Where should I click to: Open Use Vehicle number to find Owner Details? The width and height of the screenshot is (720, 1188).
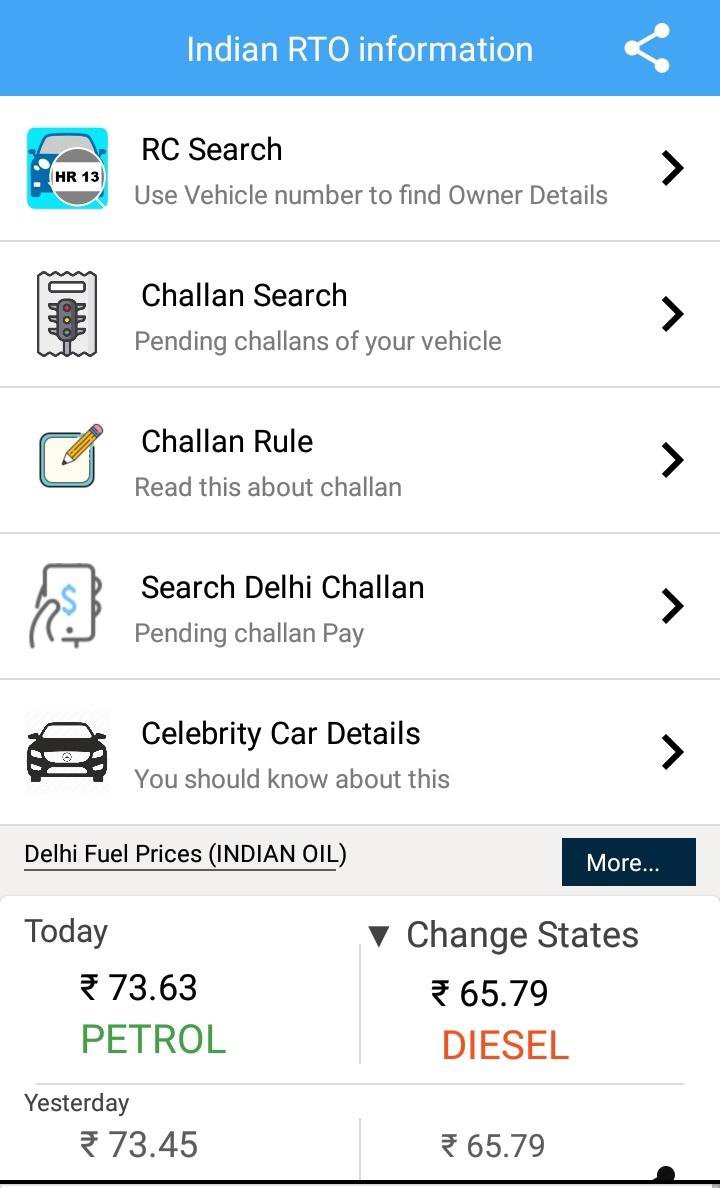tap(370, 195)
